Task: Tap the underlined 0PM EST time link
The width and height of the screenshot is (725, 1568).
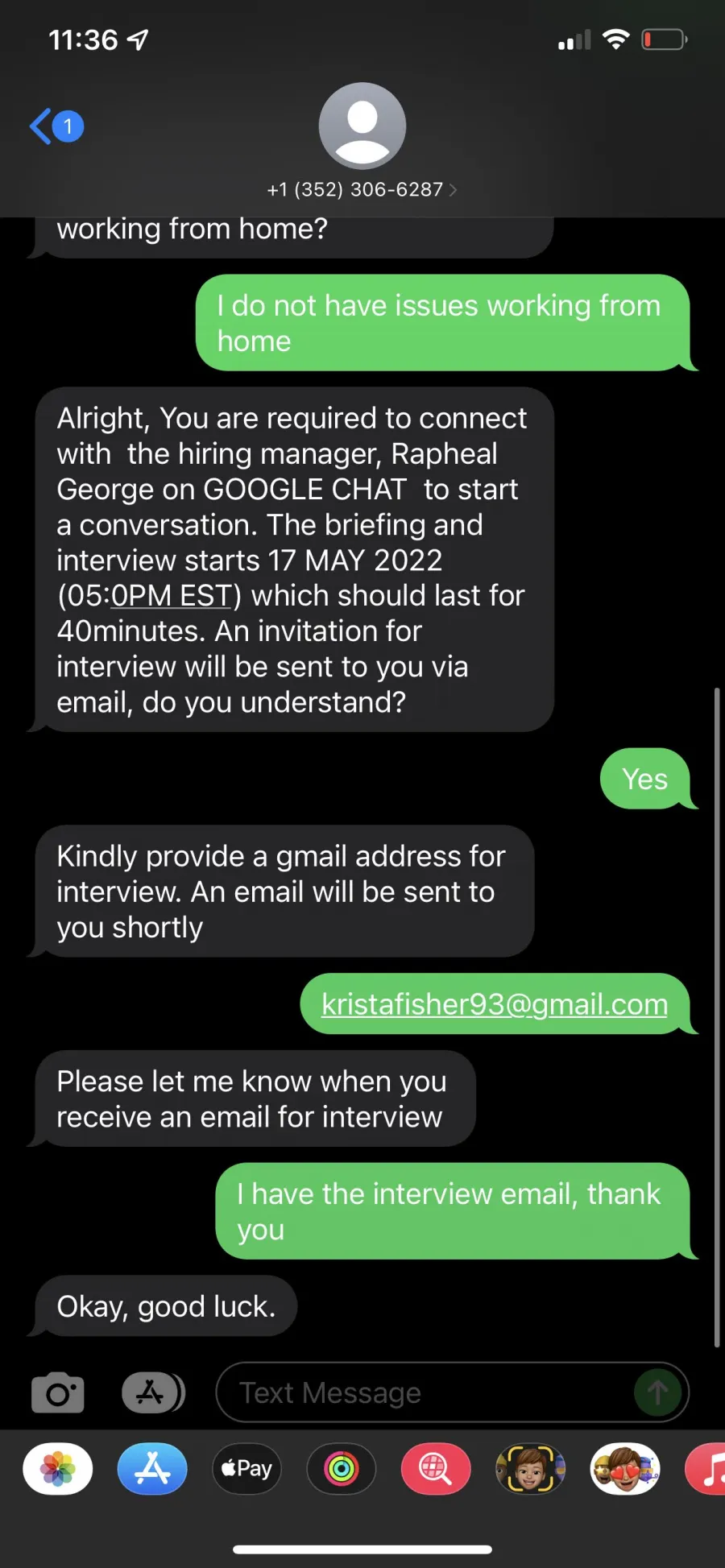Action: tap(172, 596)
